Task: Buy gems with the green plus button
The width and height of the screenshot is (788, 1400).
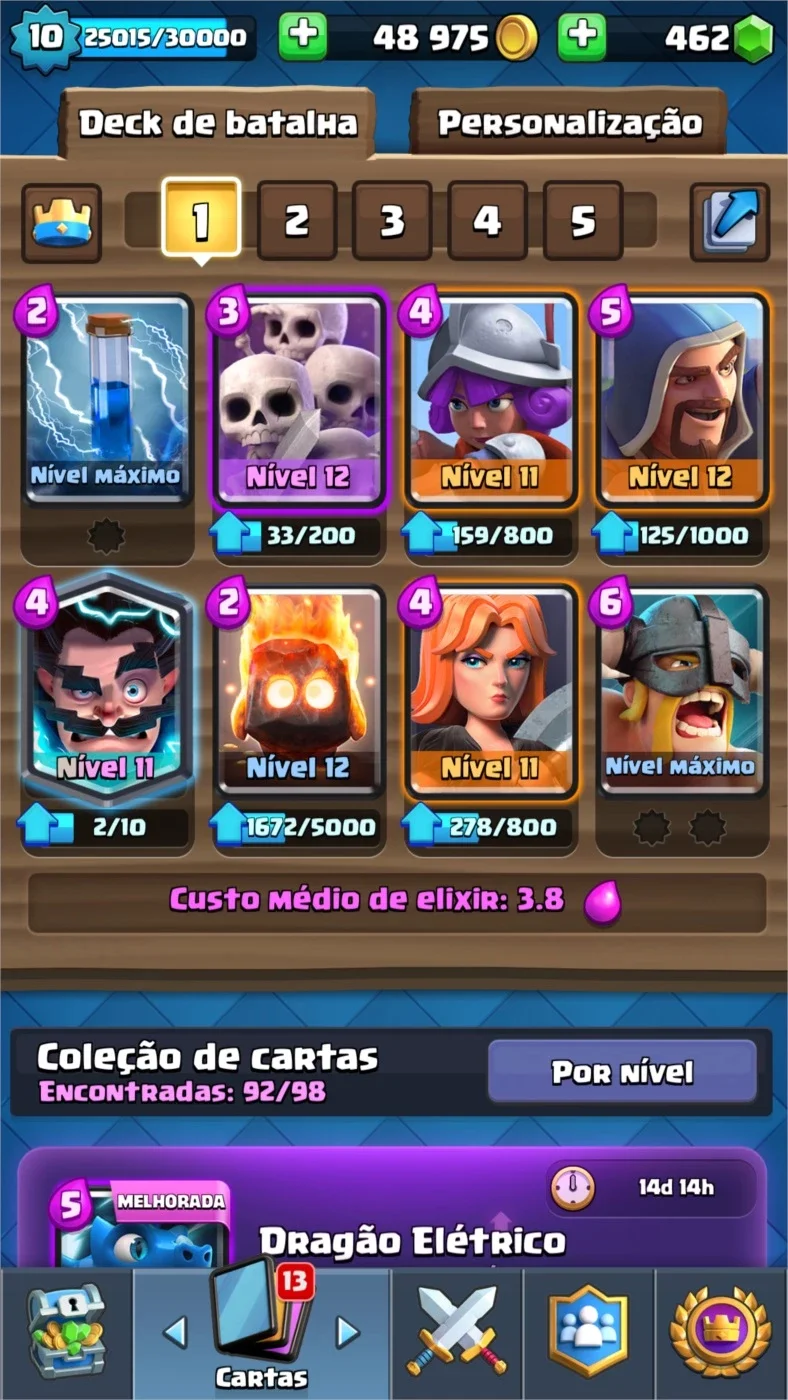Action: tap(582, 38)
